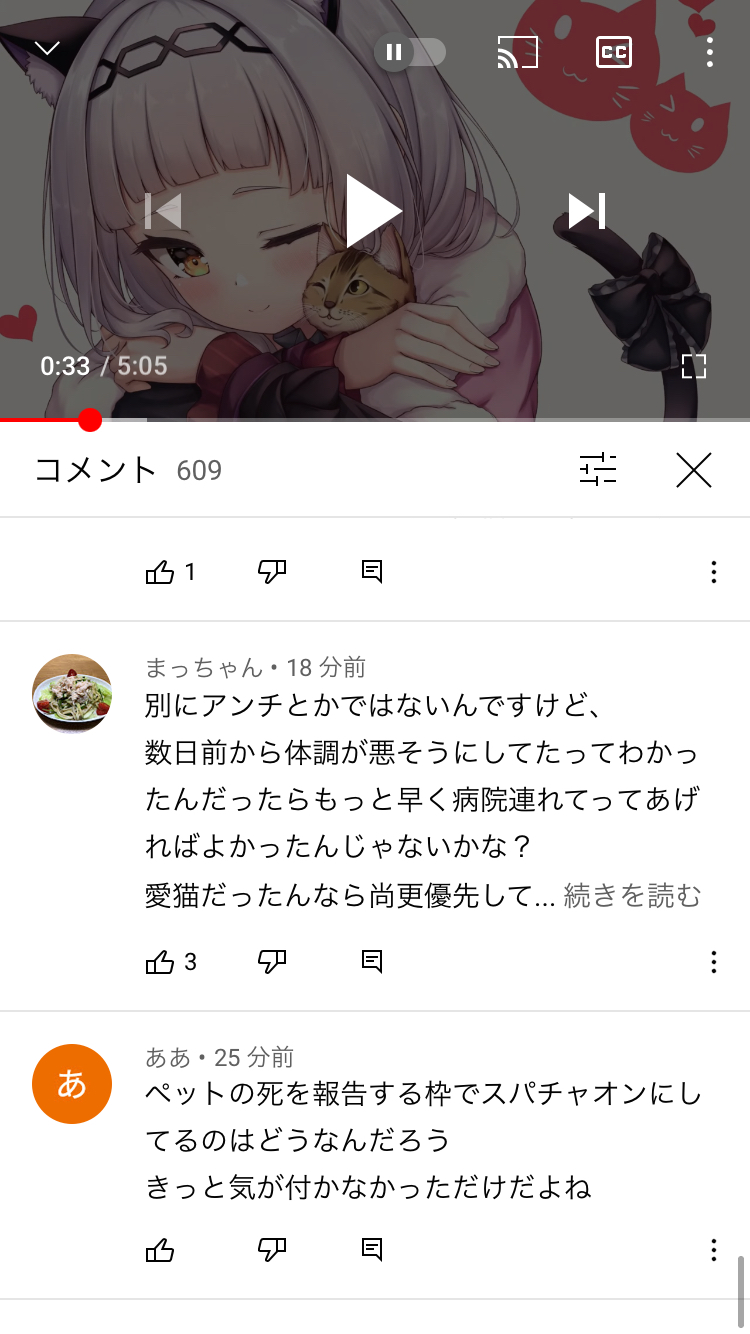Play the paused video
The width and height of the screenshot is (750, 1334).
pyautogui.click(x=374, y=211)
